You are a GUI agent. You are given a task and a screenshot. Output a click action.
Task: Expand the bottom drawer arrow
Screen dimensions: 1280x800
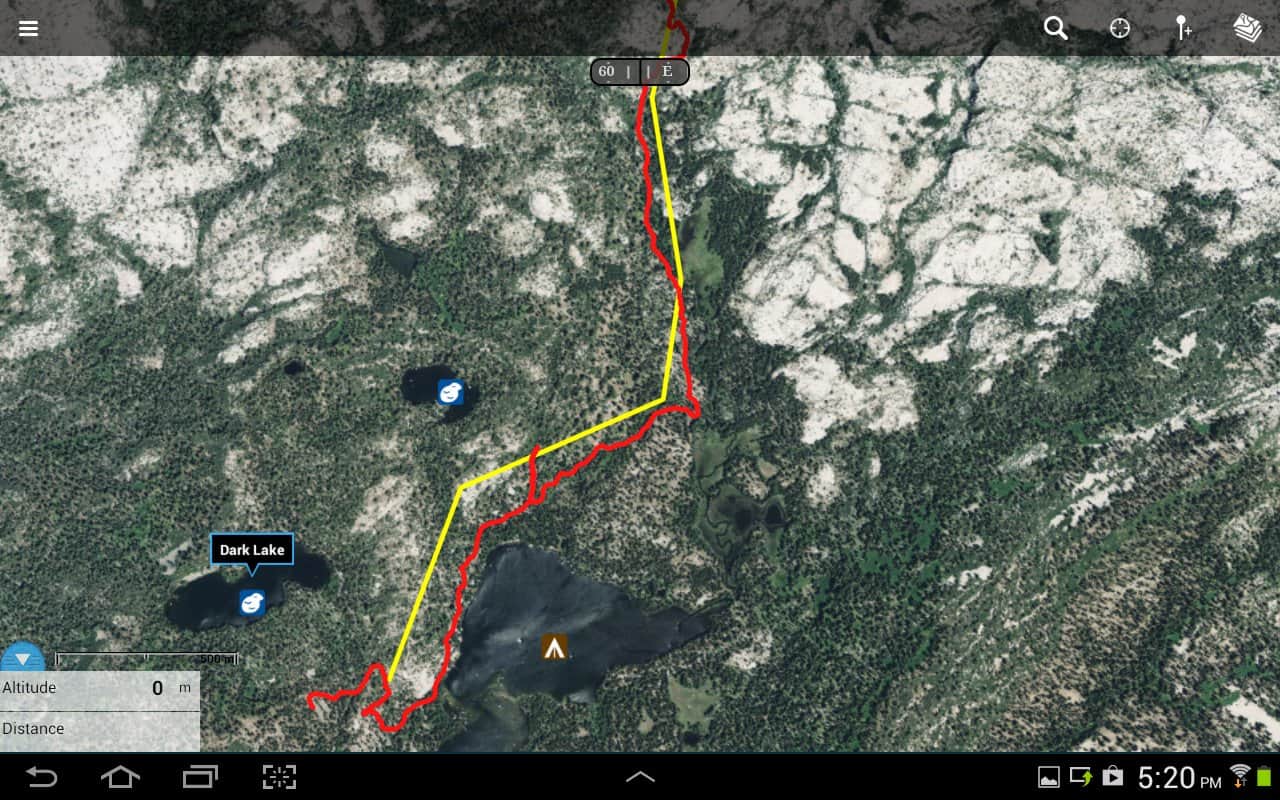[640, 777]
